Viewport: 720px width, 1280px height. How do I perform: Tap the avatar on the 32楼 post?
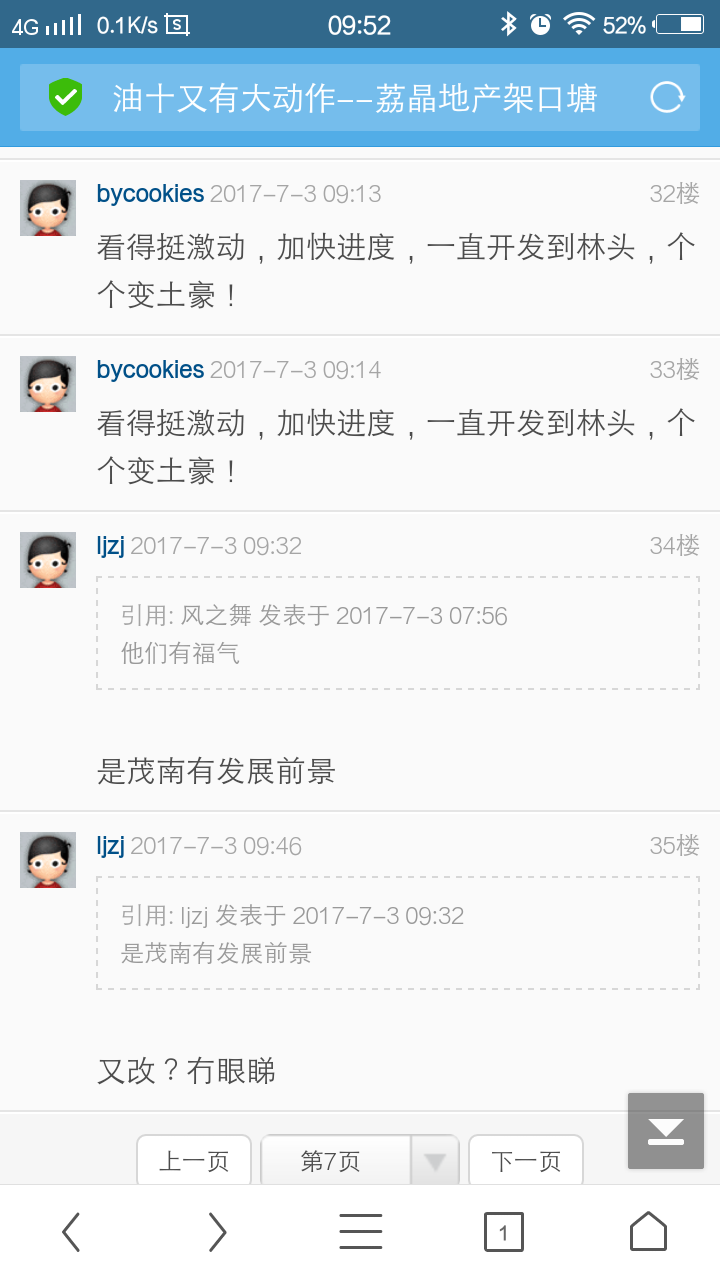48,208
